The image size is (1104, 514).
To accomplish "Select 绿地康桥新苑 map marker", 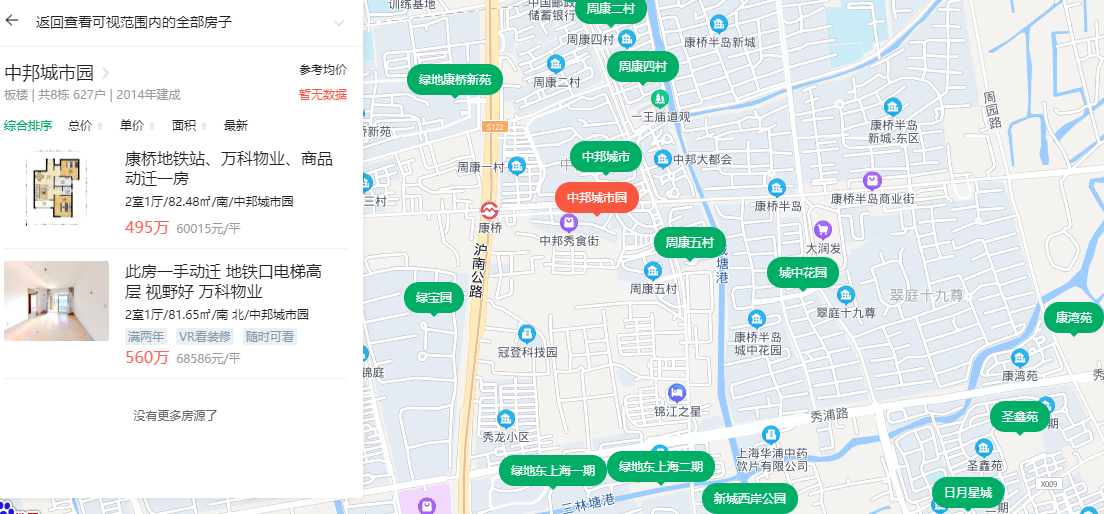I will (x=454, y=80).
